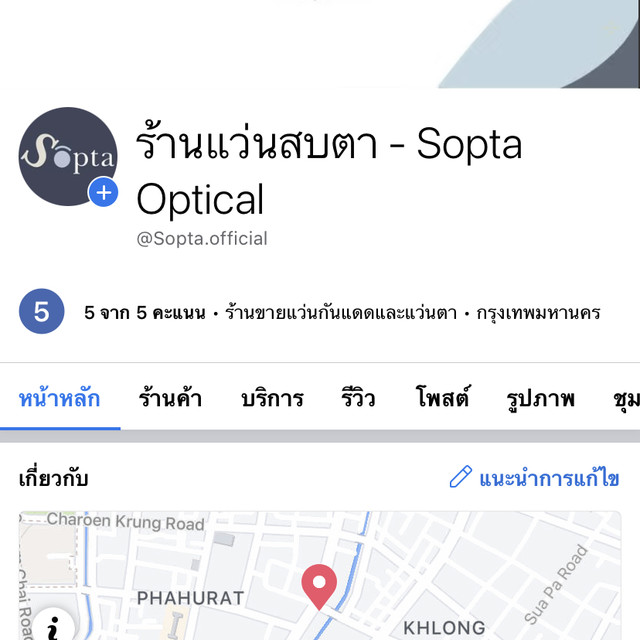Viewport: 640px width, 640px height.
Task: Open the รีวิว tab
Action: [x=357, y=399]
